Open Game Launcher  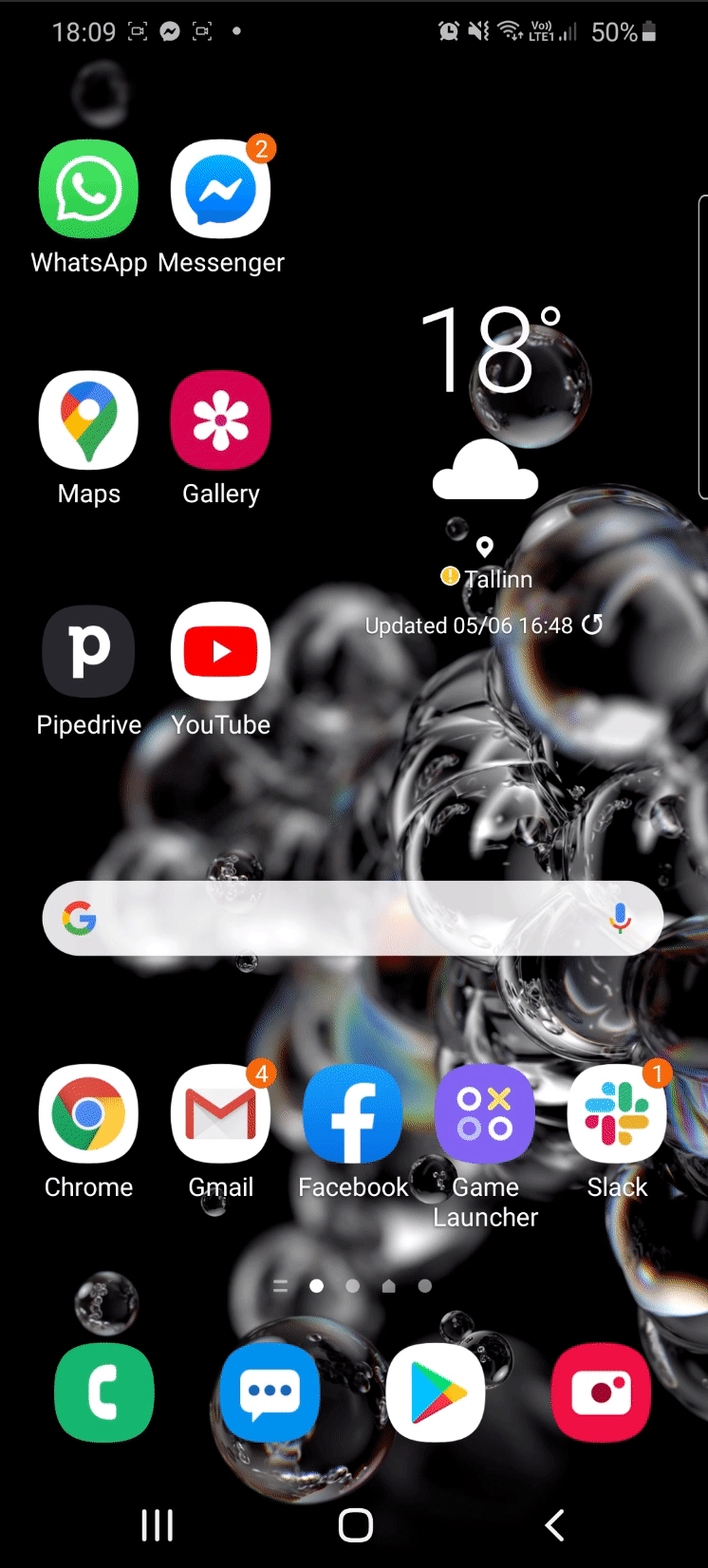(x=485, y=1113)
